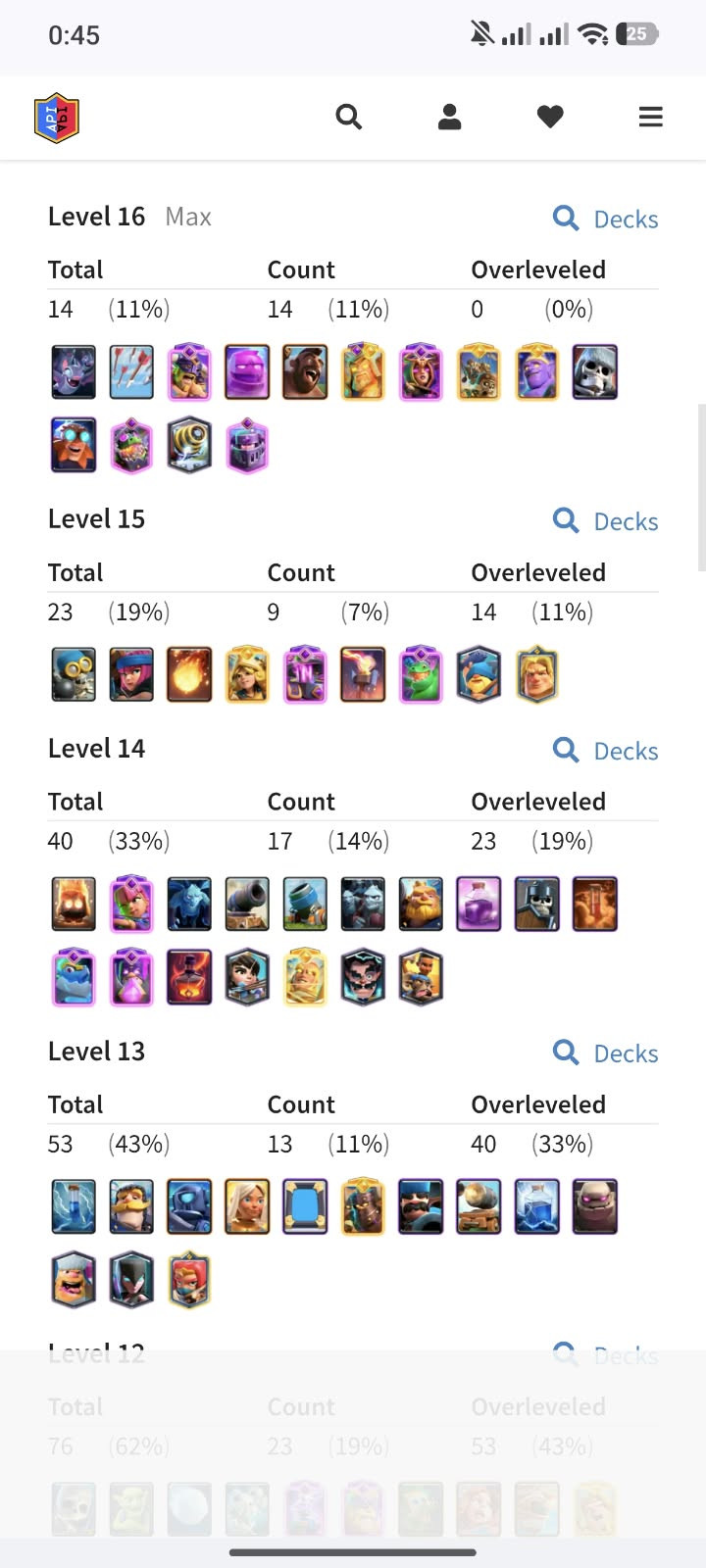Select the Arrows card in Level 16
The height and width of the screenshot is (1568, 706).
pyautogui.click(x=131, y=372)
